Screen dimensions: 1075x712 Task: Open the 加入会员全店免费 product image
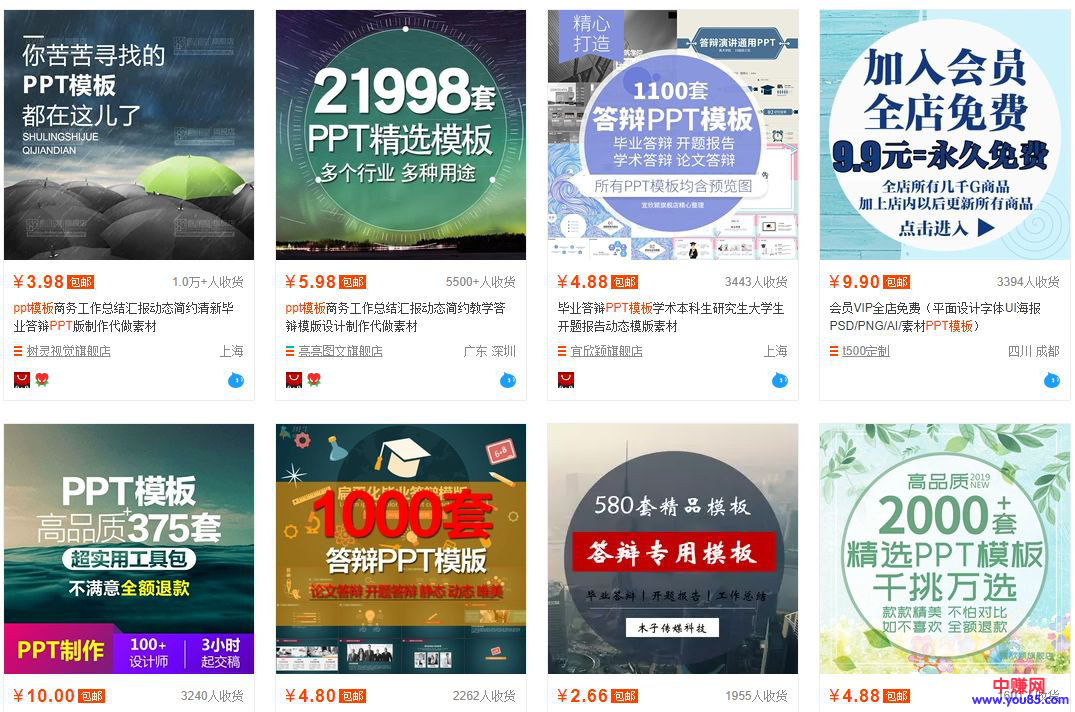coord(945,135)
